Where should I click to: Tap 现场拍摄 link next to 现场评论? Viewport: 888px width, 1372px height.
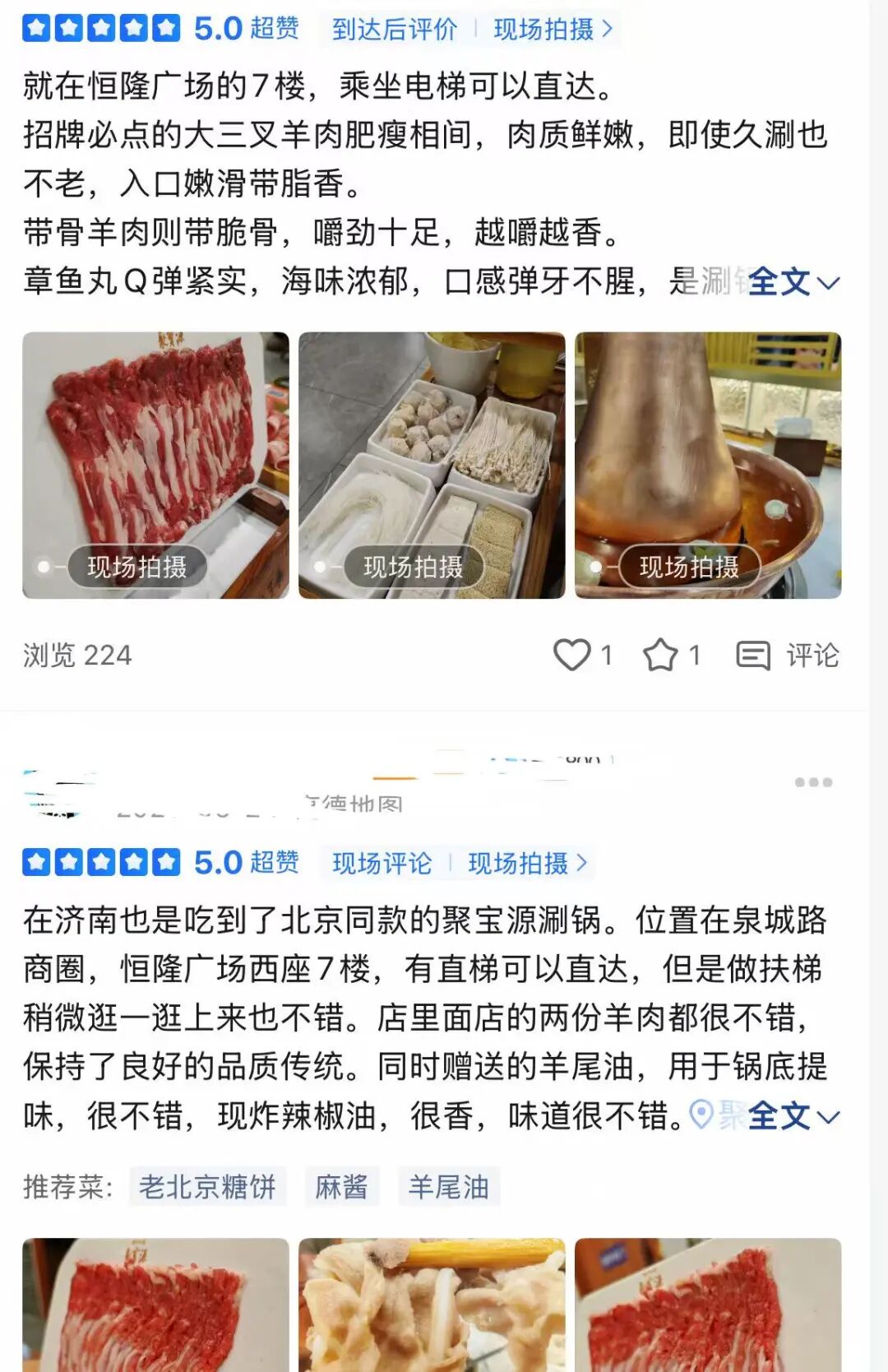point(526,863)
